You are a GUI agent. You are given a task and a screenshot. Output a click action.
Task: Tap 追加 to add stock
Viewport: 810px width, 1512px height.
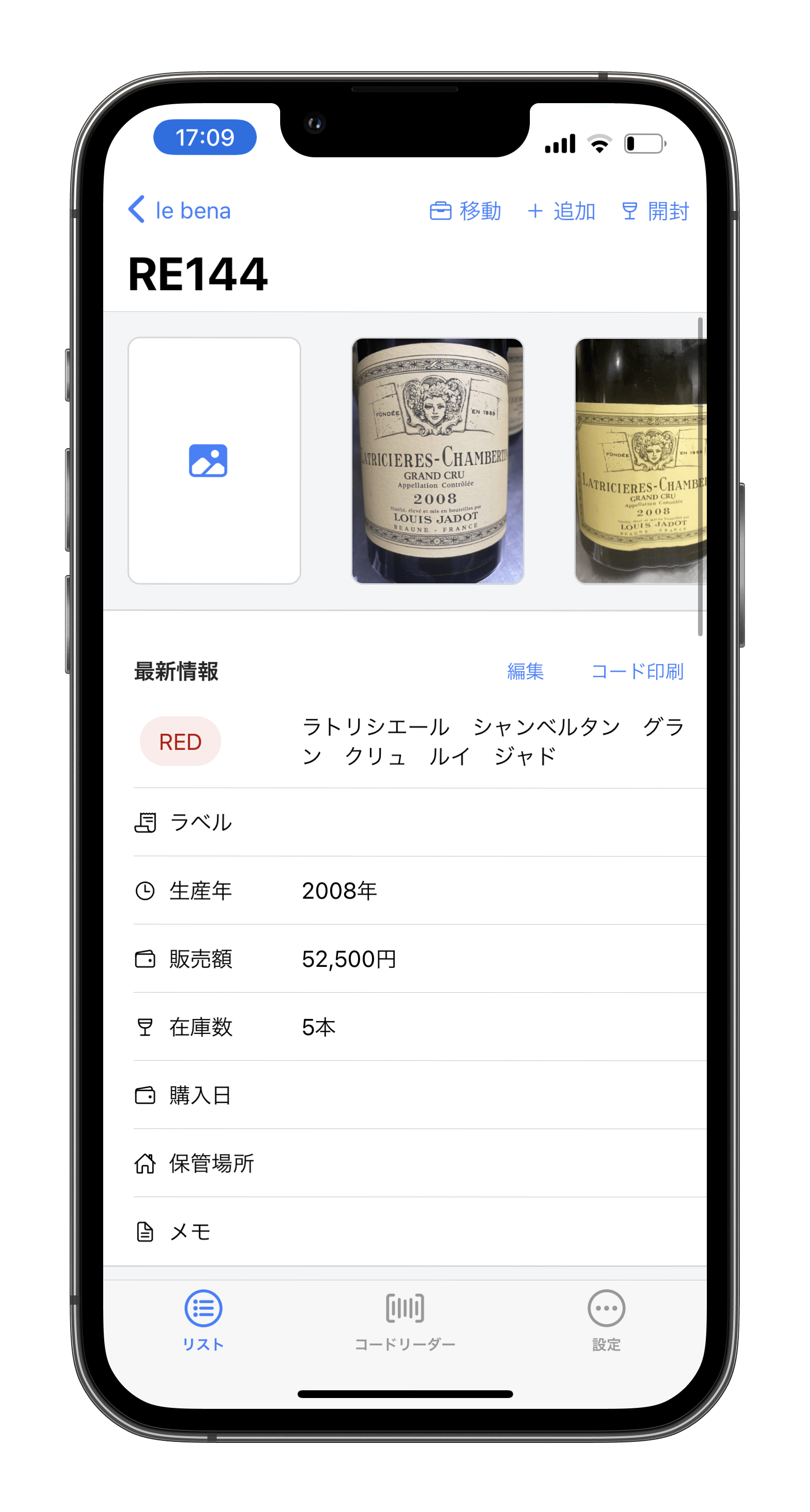(561, 211)
